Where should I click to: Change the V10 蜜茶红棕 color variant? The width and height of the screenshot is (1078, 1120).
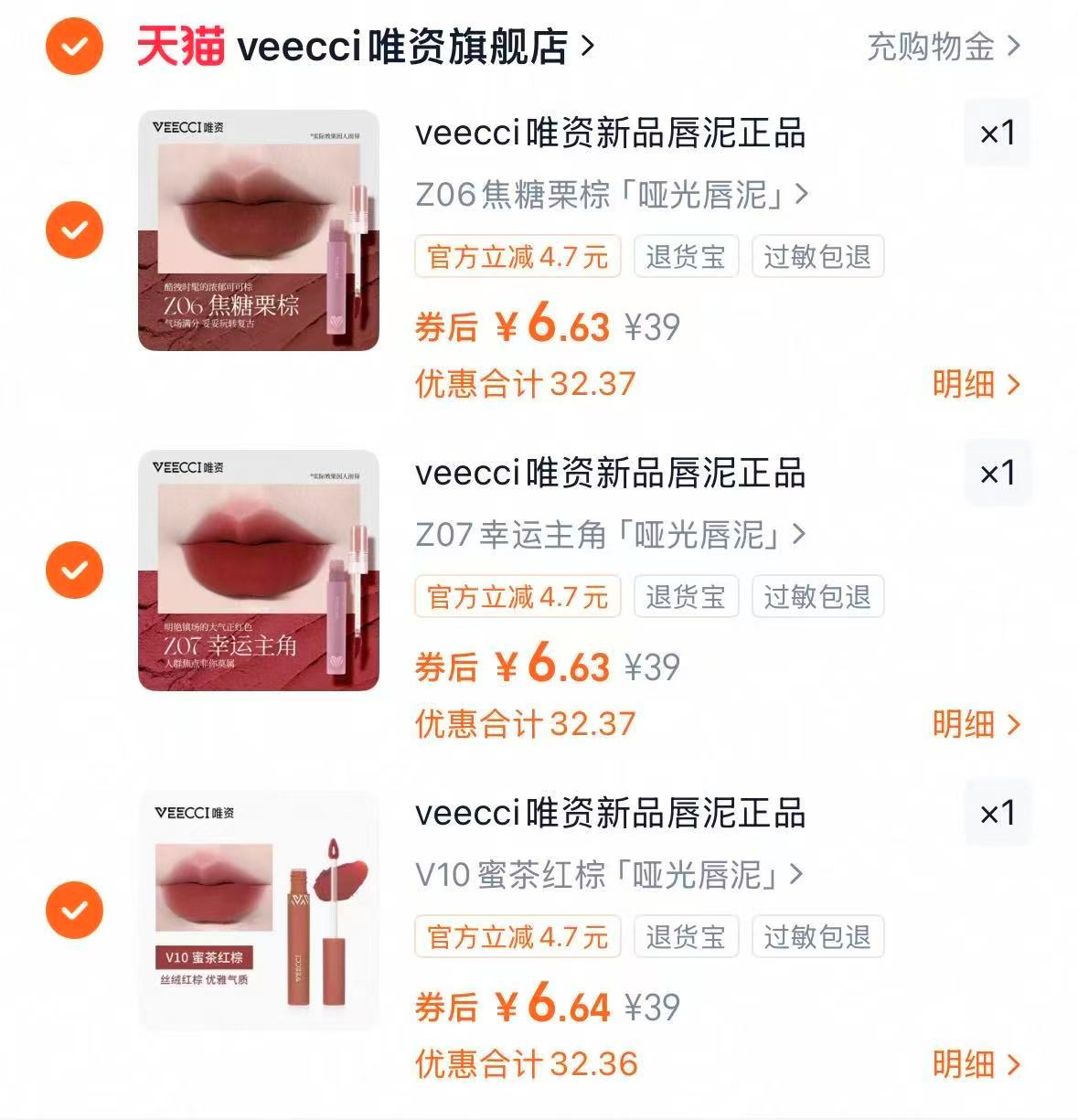[x=606, y=875]
